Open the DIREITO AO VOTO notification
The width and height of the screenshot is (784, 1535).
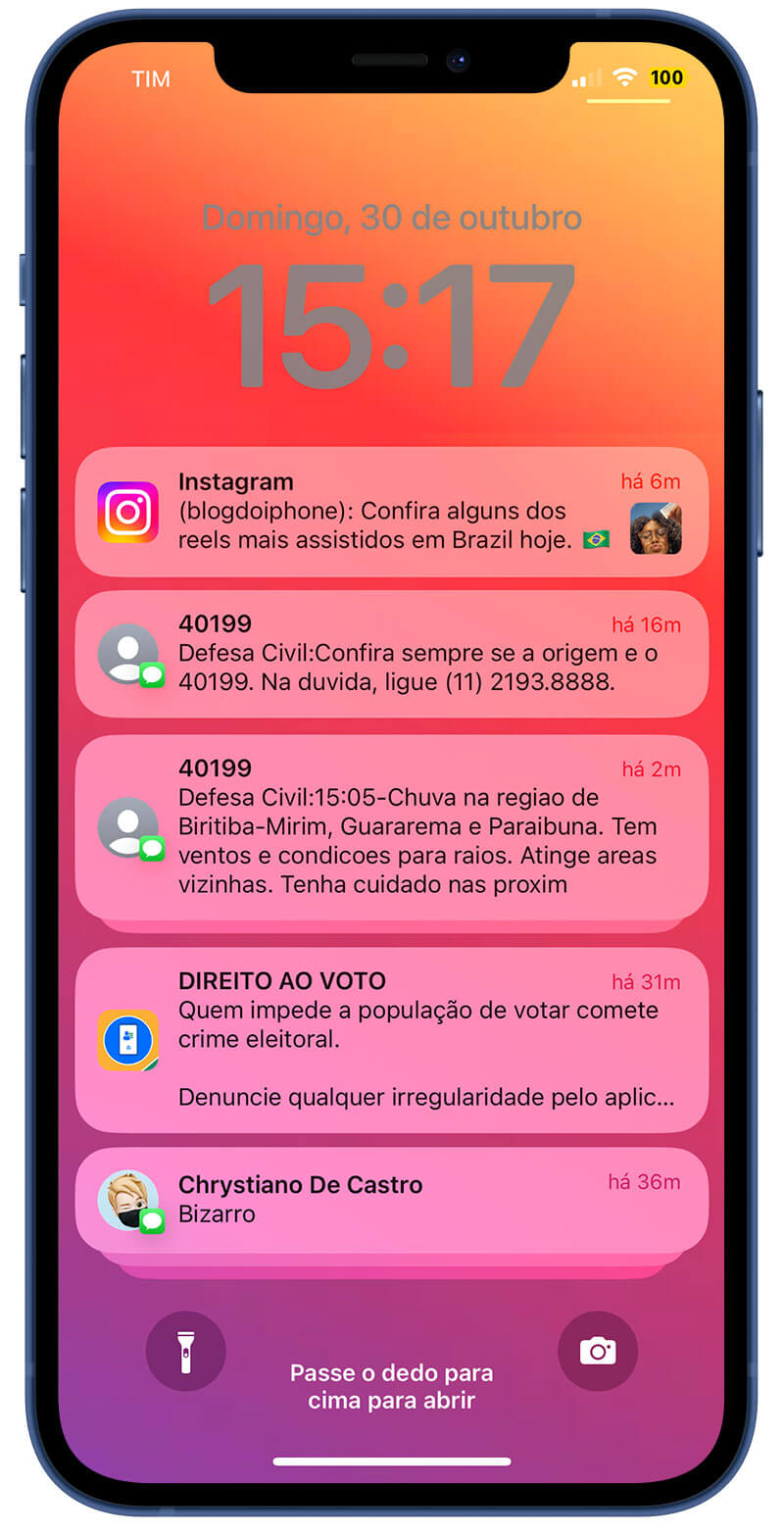(392, 1040)
